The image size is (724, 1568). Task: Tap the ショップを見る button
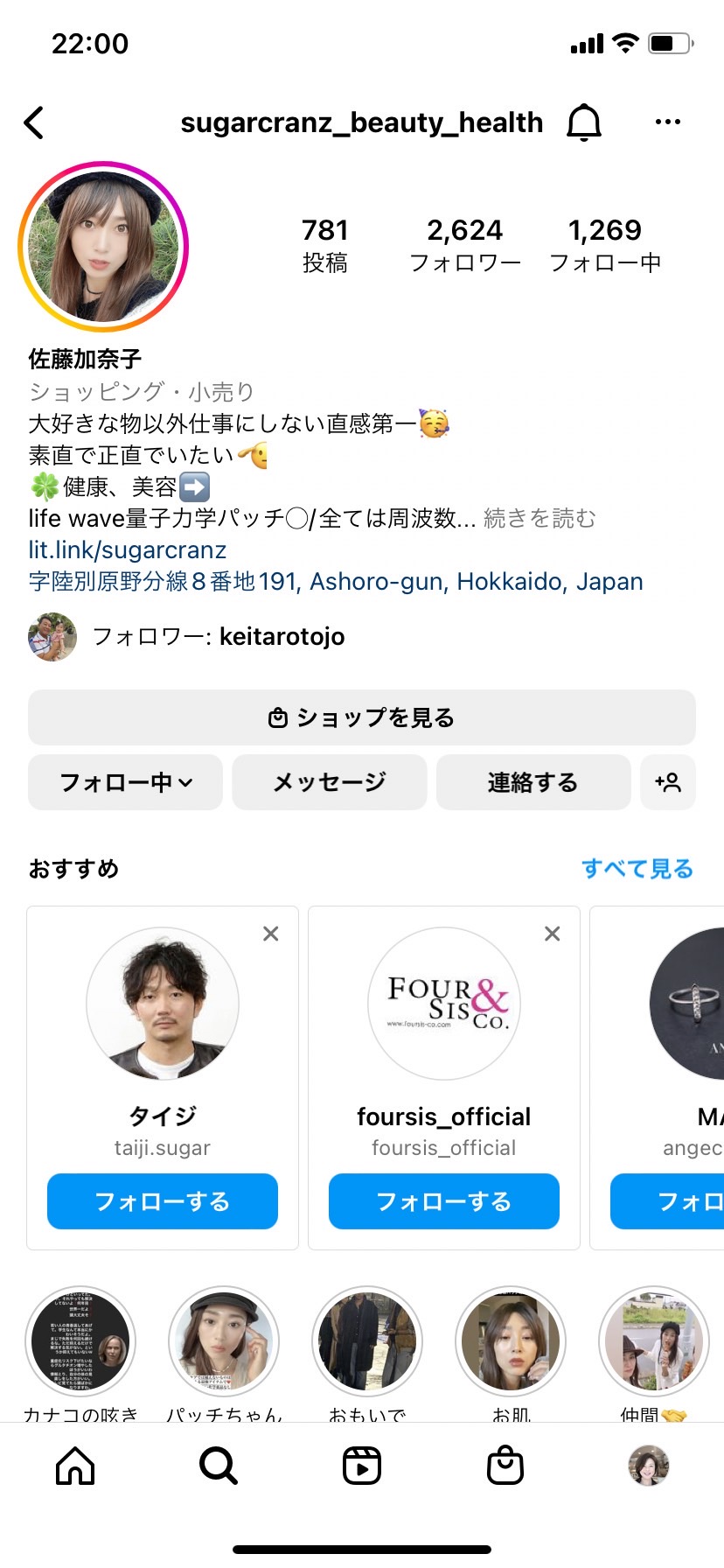pos(362,717)
